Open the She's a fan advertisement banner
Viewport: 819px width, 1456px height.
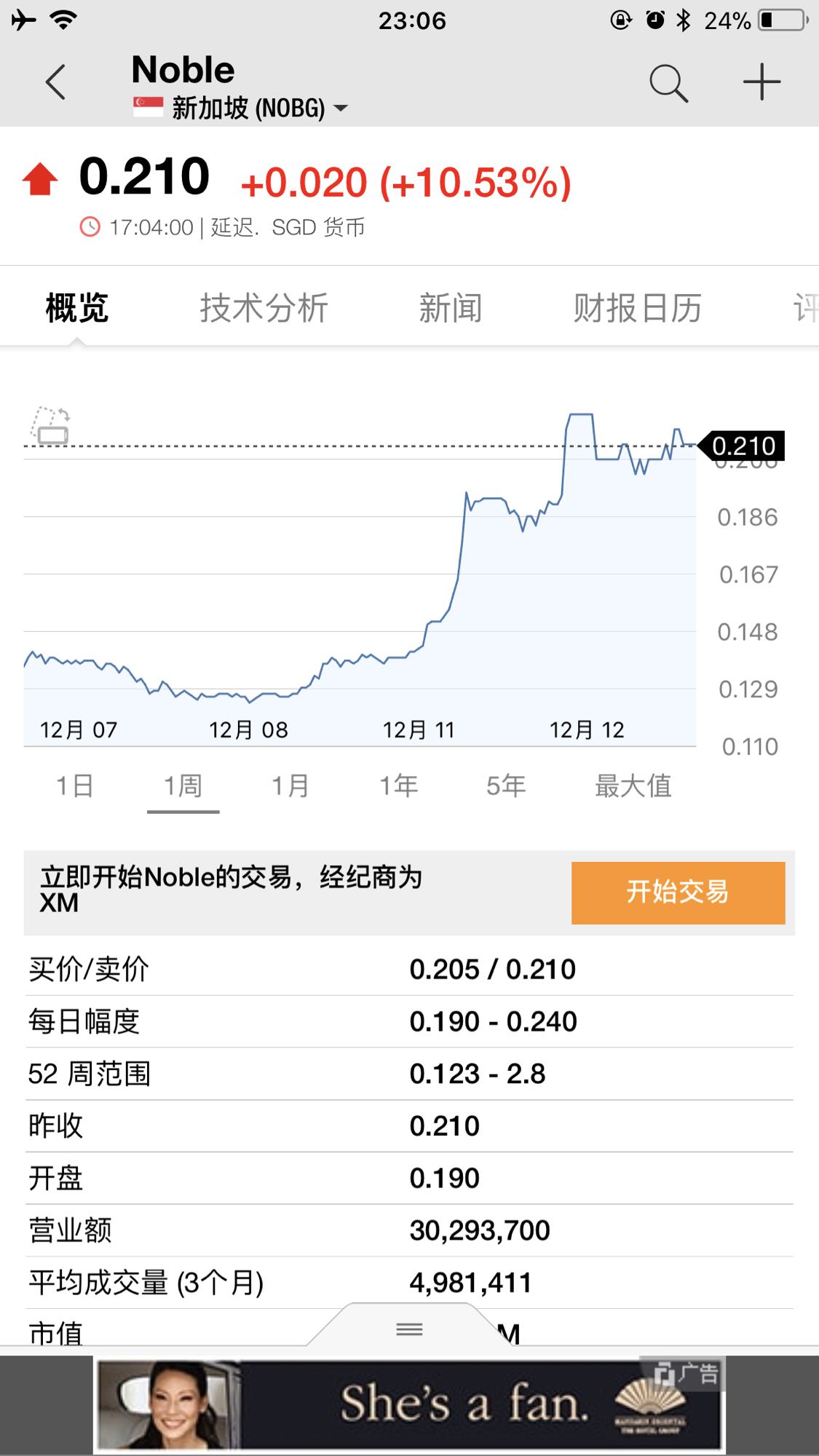[x=409, y=1405]
